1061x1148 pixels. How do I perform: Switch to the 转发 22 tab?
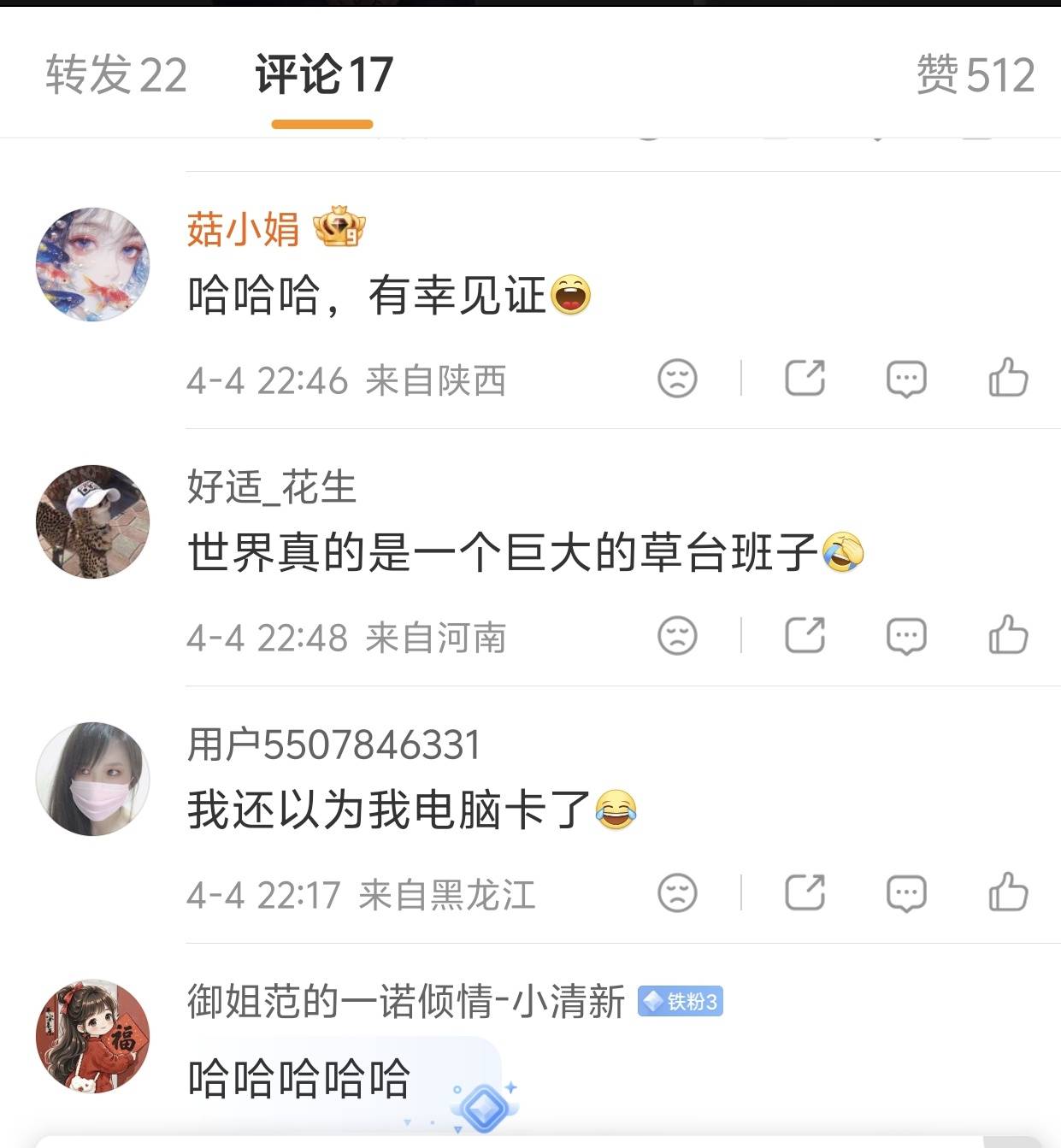(116, 75)
